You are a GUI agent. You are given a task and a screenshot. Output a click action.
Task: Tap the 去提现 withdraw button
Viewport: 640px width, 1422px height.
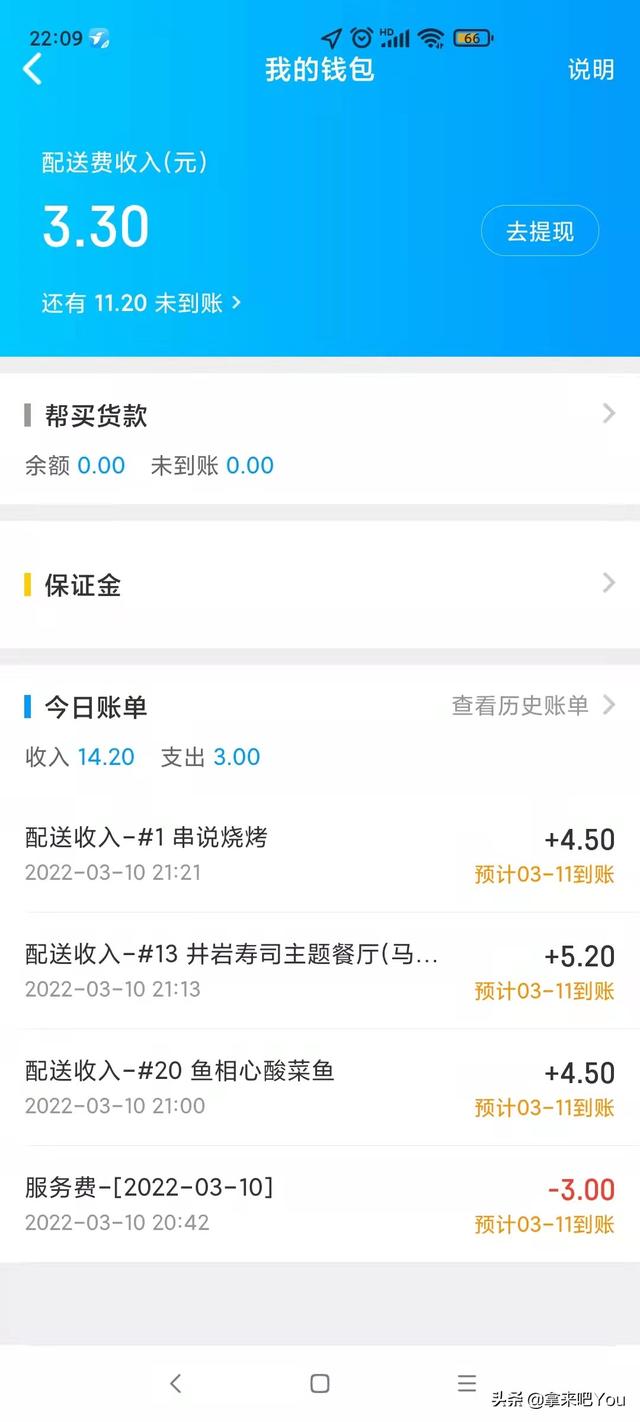point(539,232)
